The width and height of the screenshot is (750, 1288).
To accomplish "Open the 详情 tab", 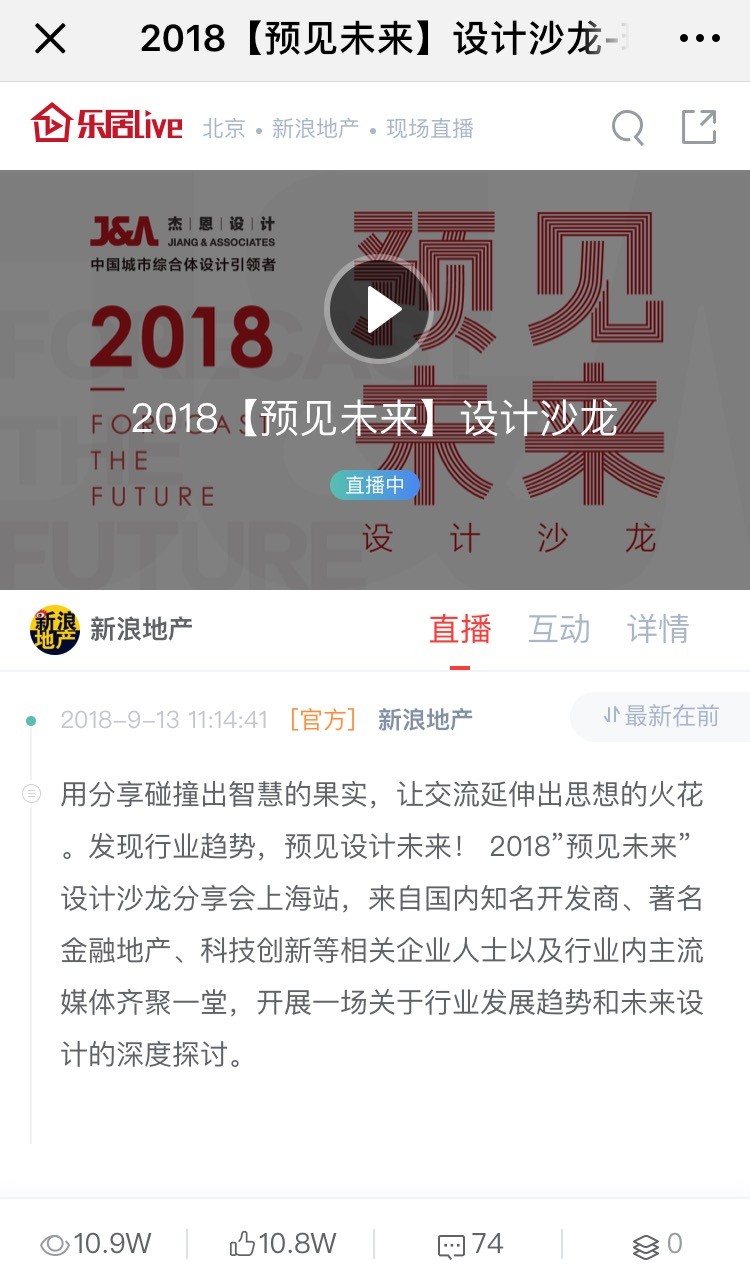I will pos(658,629).
